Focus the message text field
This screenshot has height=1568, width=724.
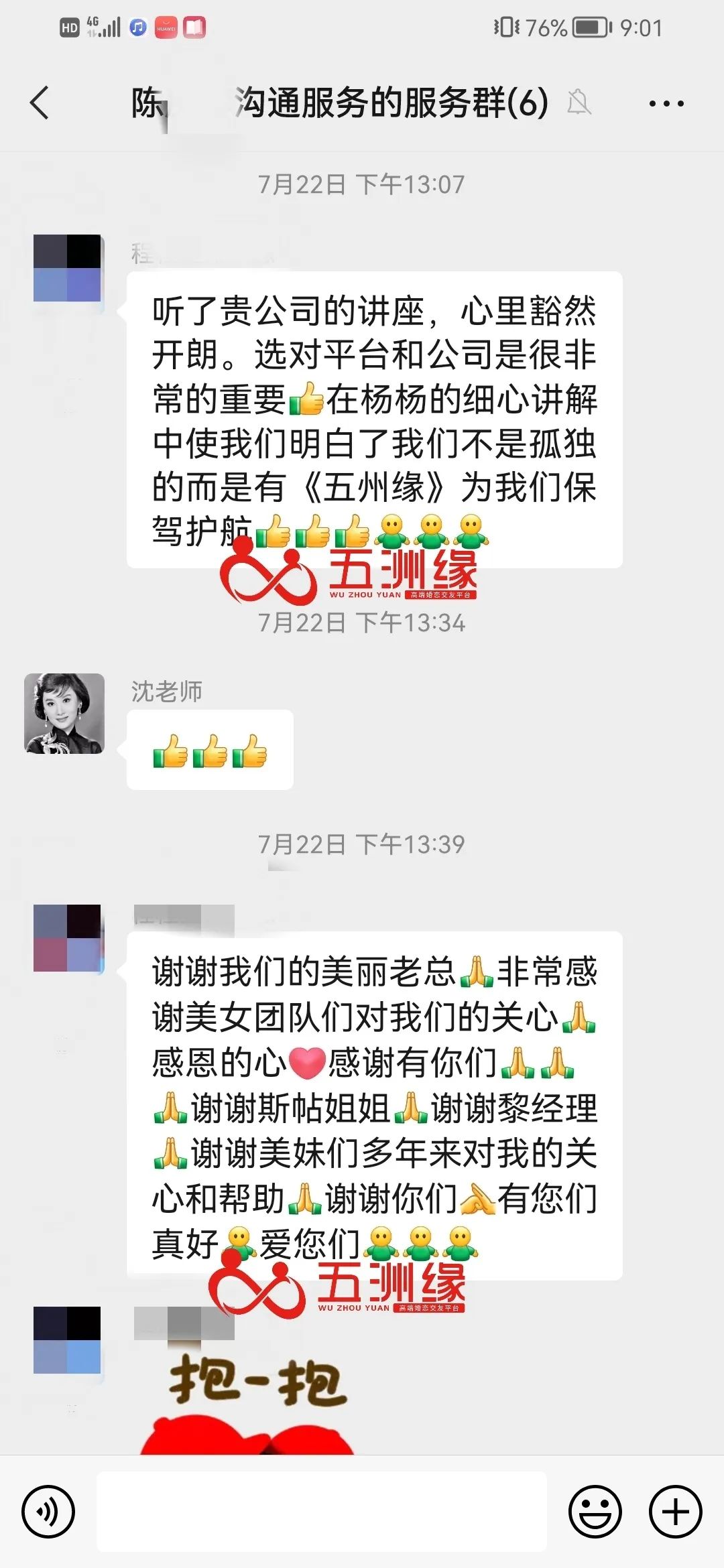322,1512
